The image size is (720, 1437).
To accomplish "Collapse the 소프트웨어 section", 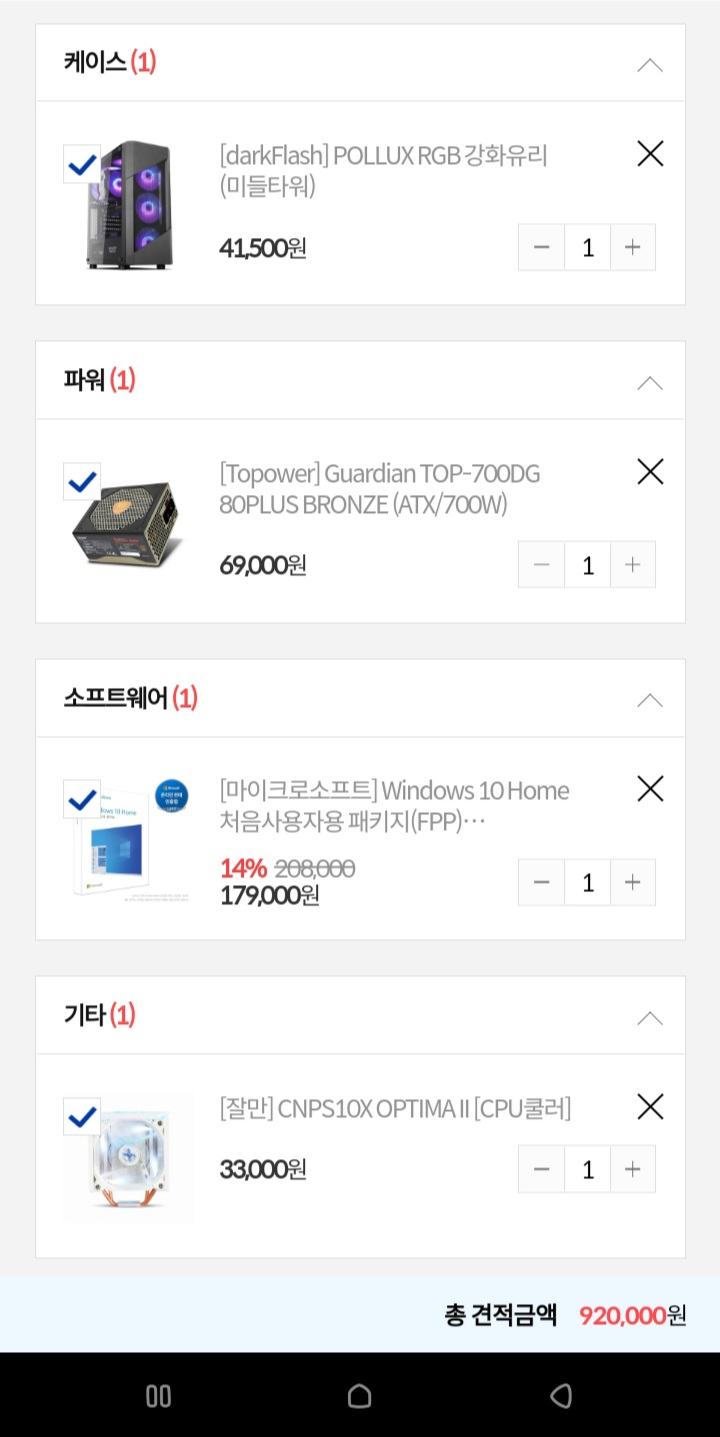I will [x=650, y=700].
